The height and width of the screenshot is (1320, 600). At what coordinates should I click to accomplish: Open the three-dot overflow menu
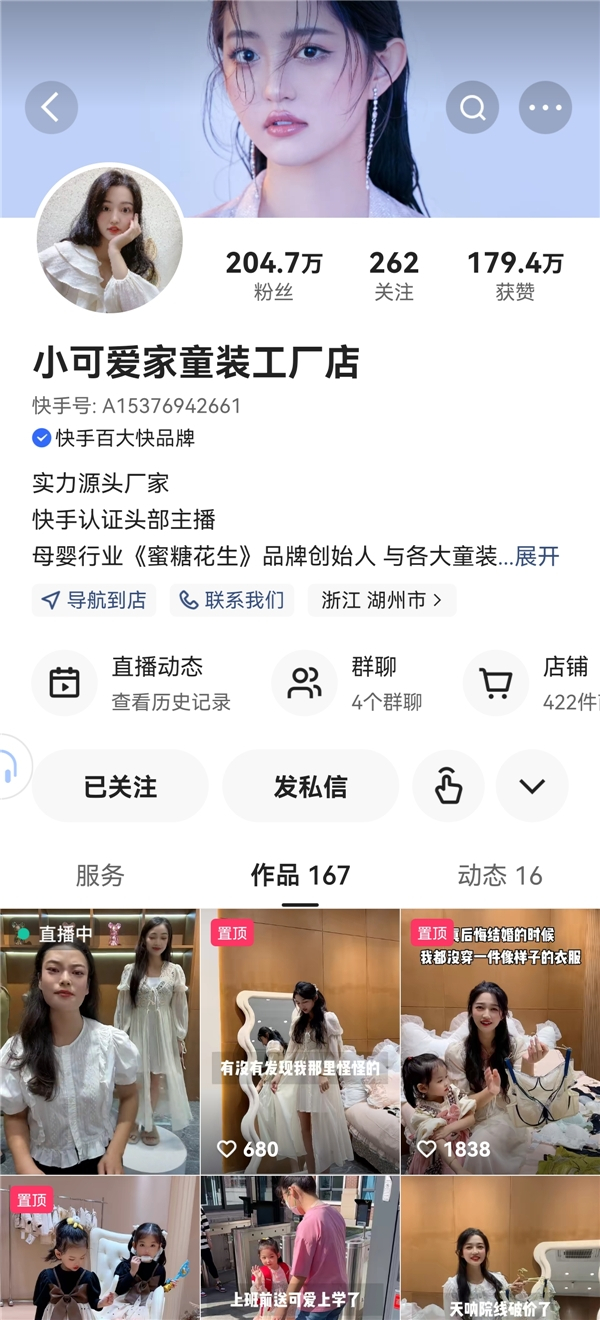coord(545,107)
